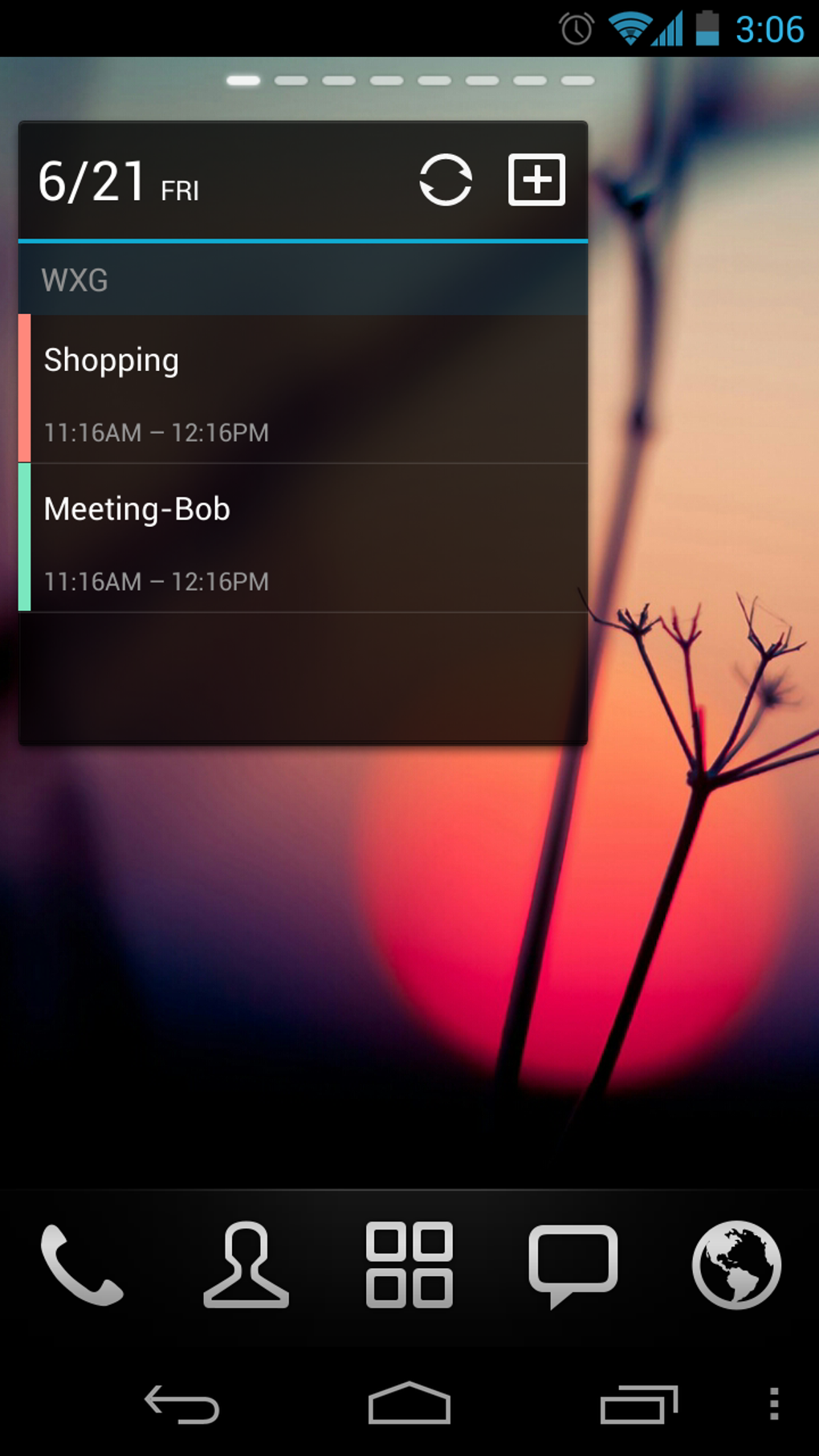Open the Meeting-Bob event
819x1456 pixels.
305,538
